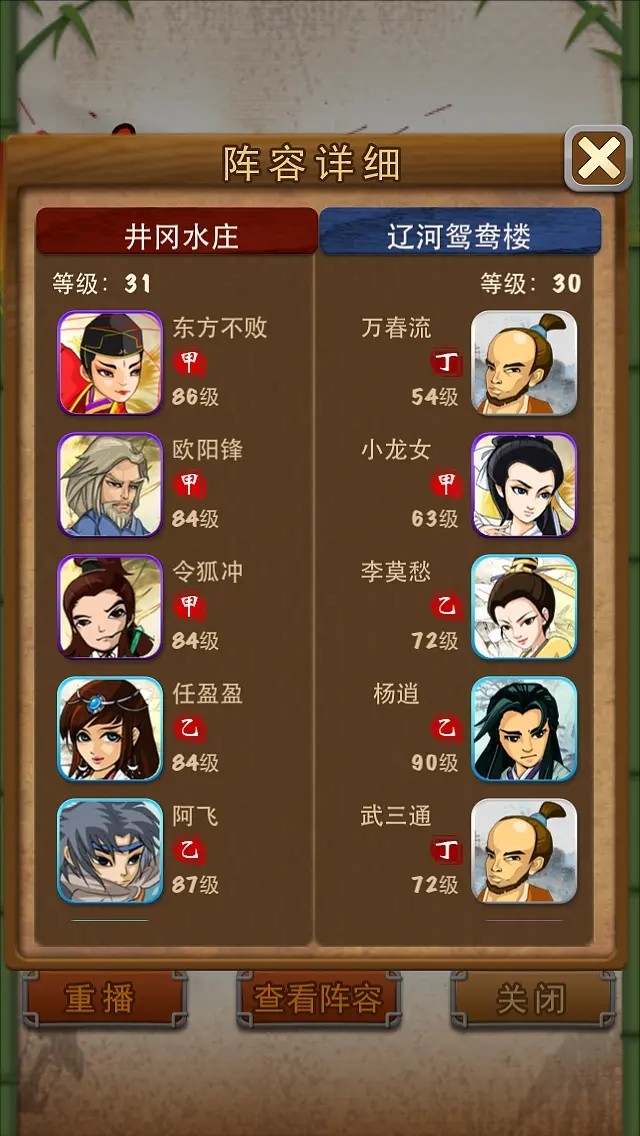Open 武三通 hero portrait
The height and width of the screenshot is (1136, 640).
click(524, 851)
